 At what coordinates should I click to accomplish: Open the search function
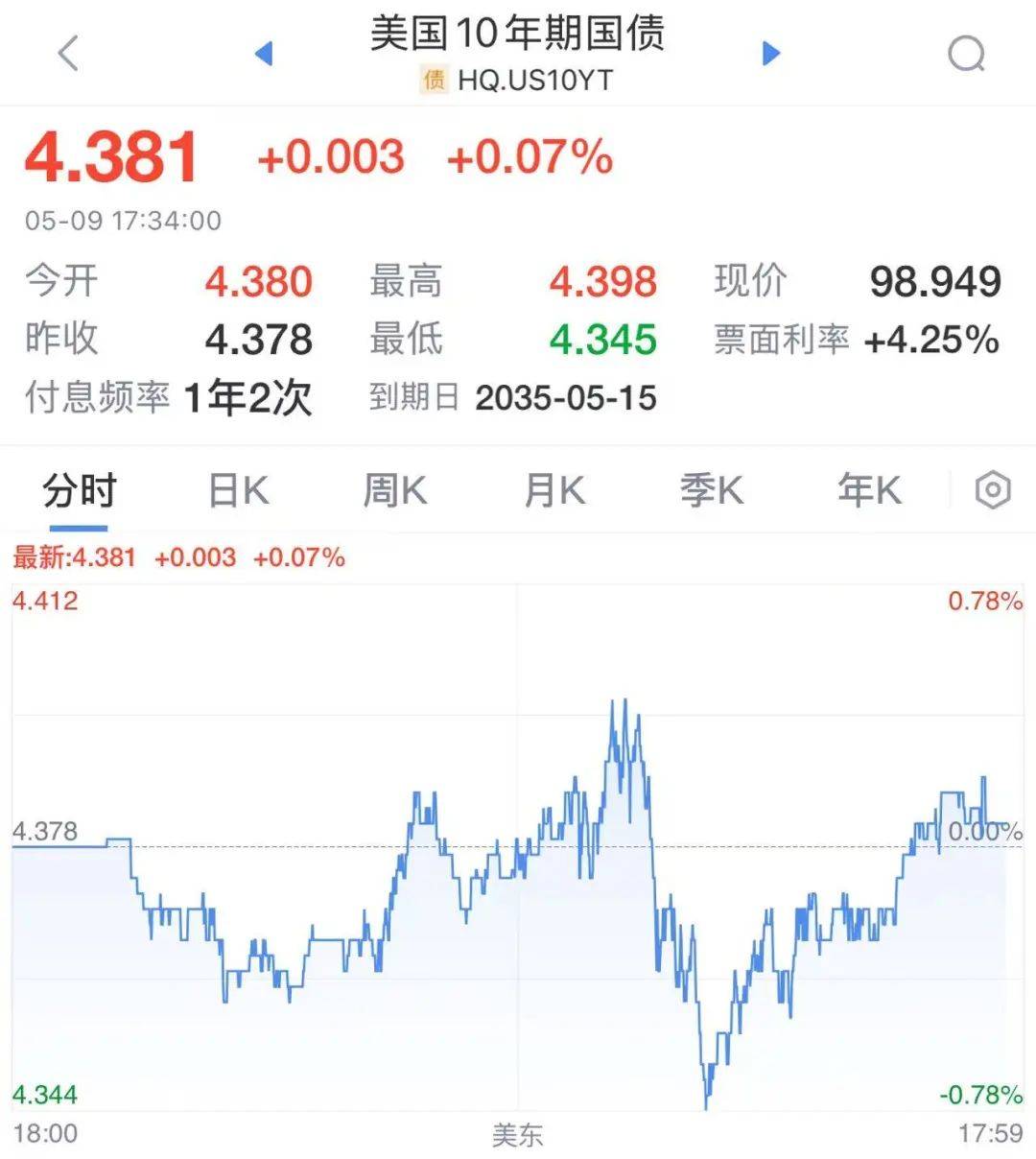[x=967, y=53]
